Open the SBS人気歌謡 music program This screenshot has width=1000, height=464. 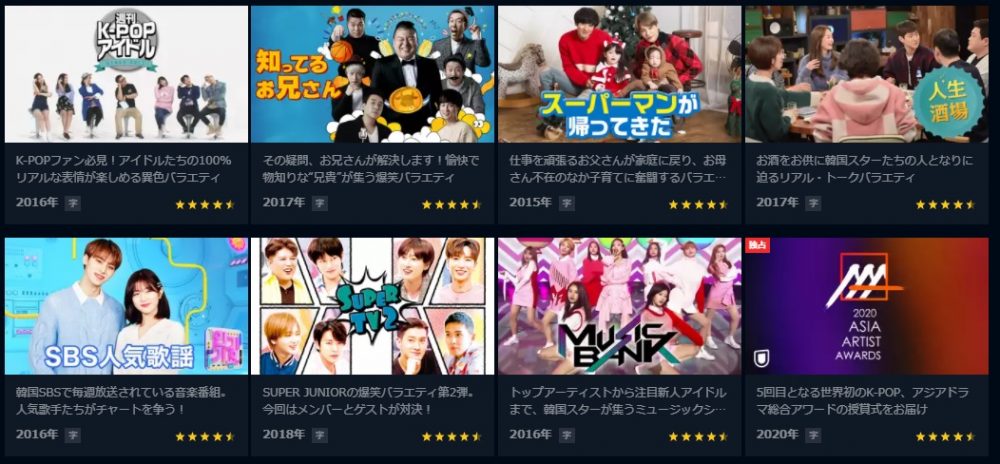[x=126, y=306]
